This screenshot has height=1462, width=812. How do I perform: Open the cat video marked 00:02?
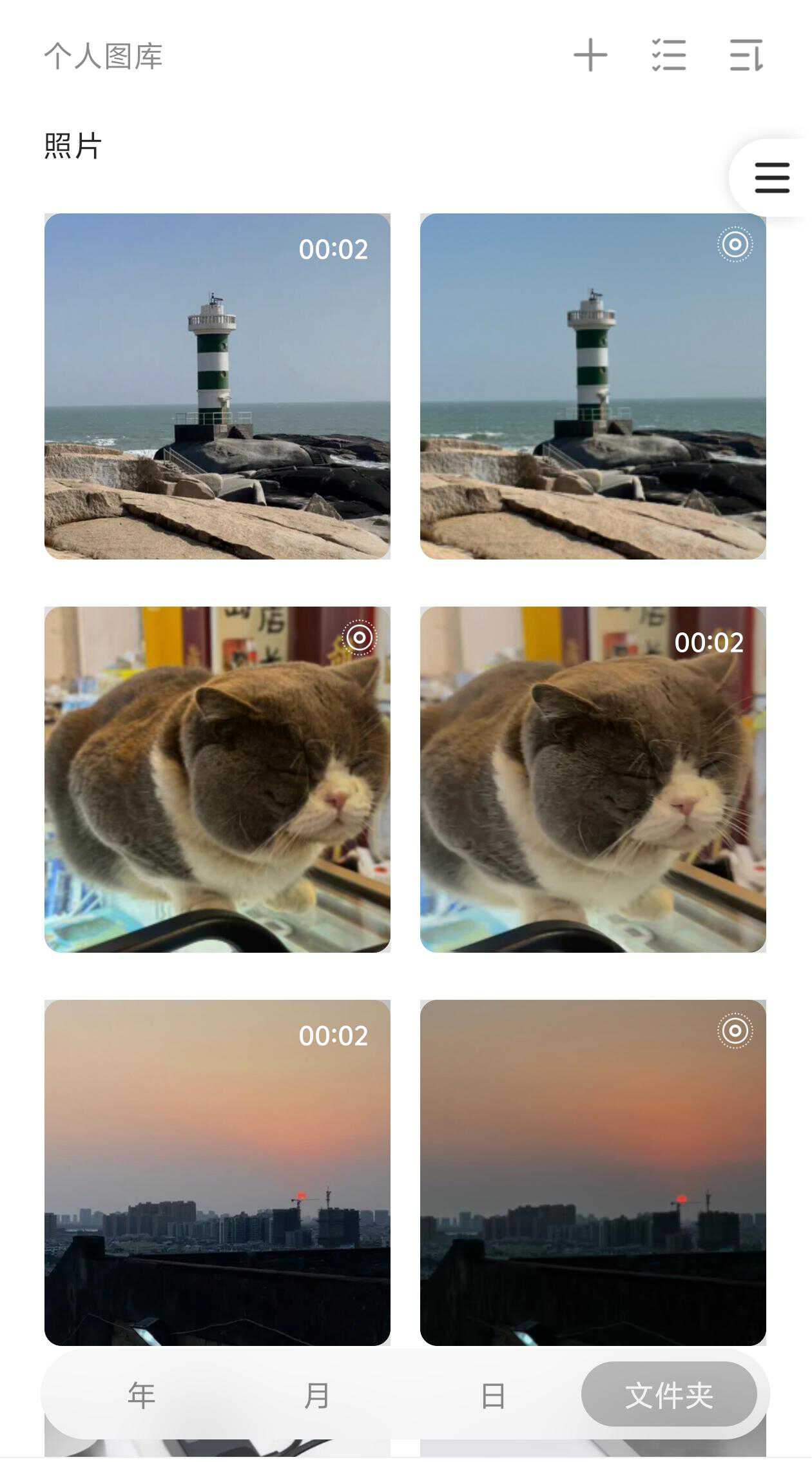pyautogui.click(x=593, y=779)
